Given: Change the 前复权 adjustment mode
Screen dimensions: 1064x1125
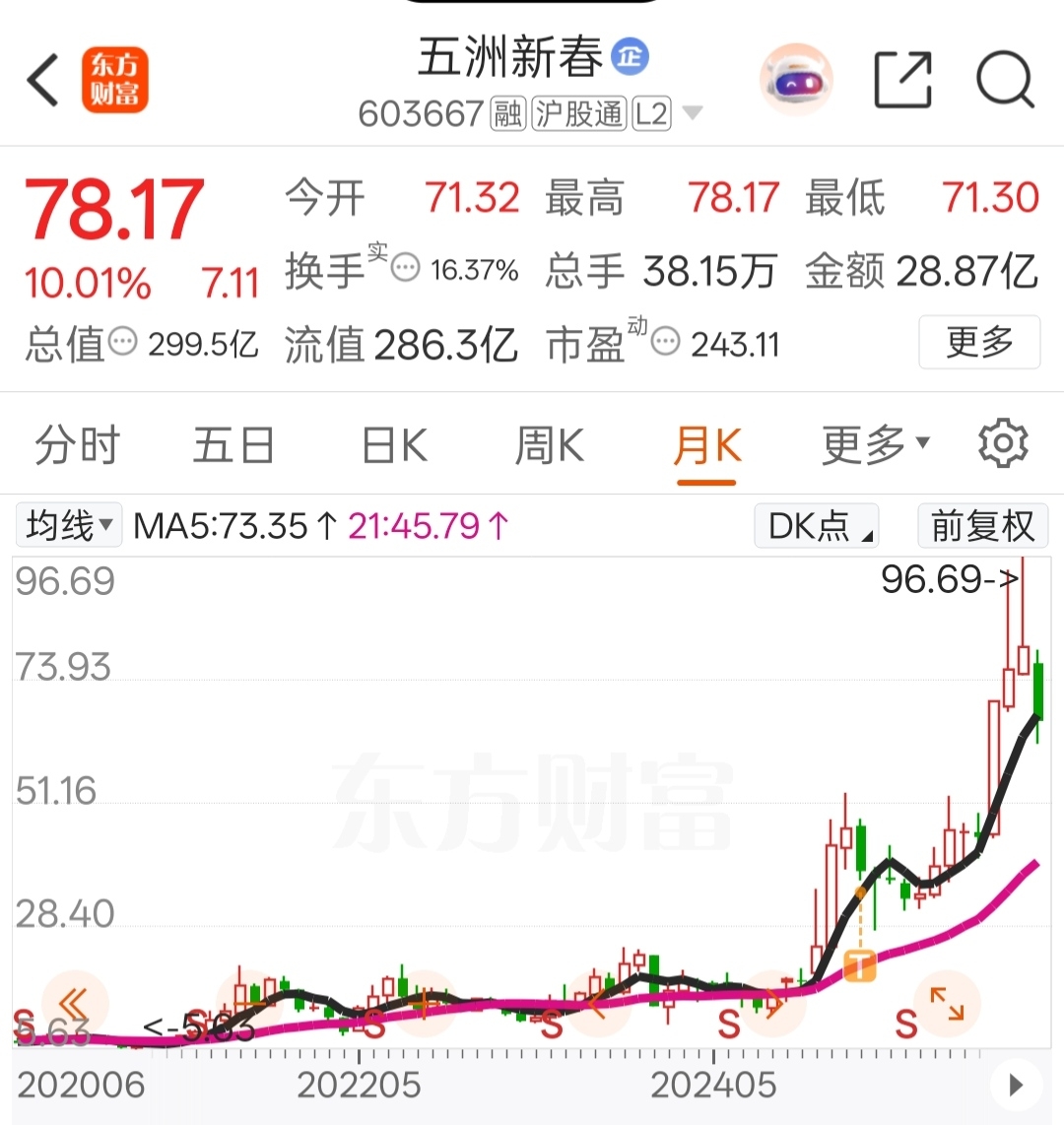Looking at the screenshot, I should pos(983,526).
